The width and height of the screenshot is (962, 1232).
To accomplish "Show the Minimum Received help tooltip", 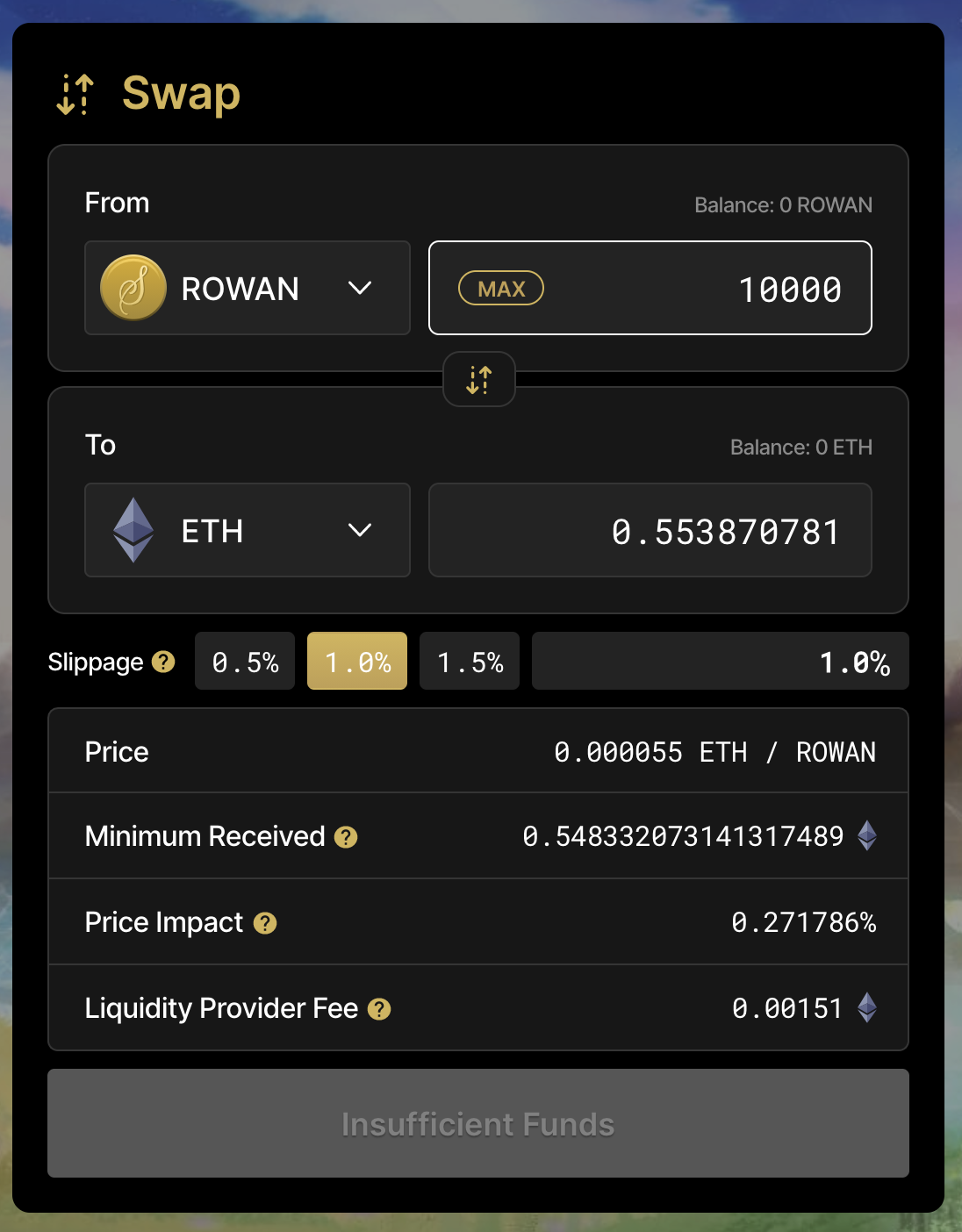I will point(346,837).
